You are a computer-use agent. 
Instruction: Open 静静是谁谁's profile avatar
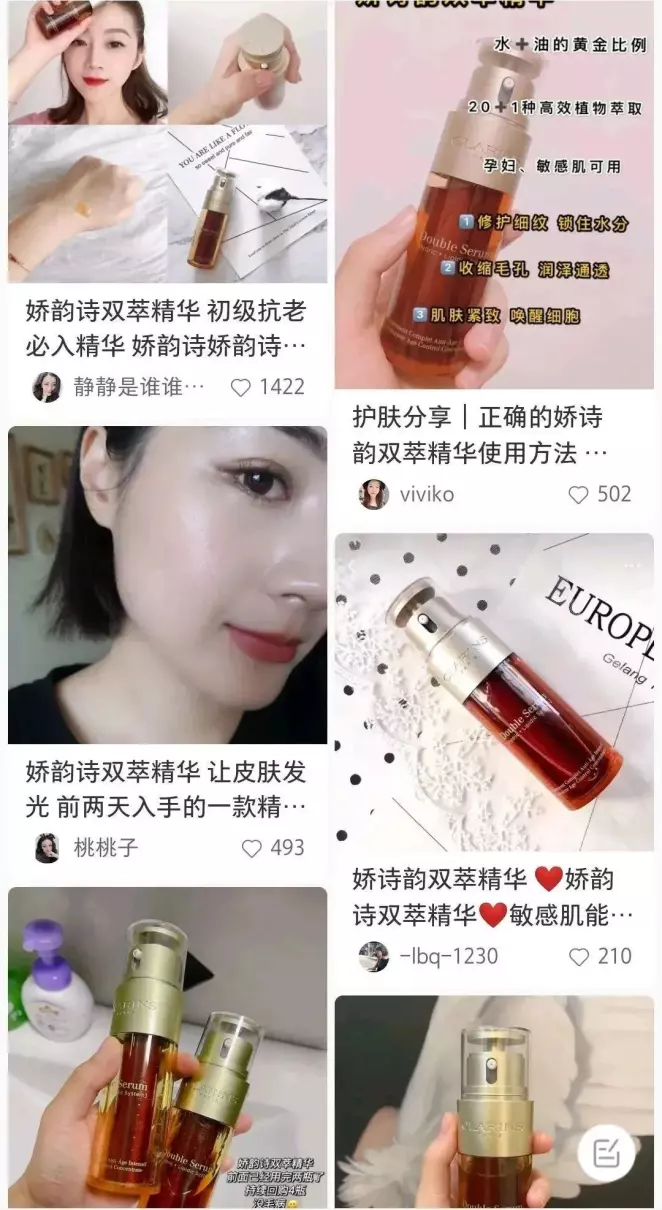tap(47, 387)
